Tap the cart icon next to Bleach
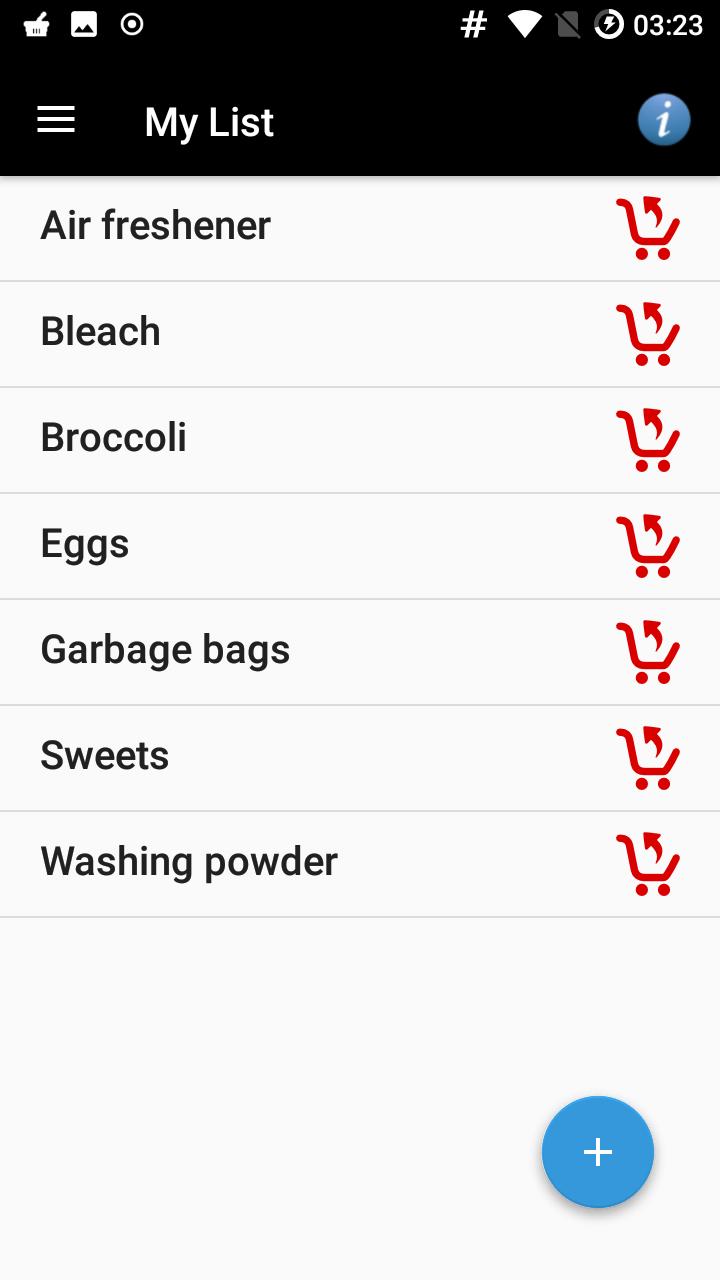Viewport: 720px width, 1280px height. (x=648, y=334)
